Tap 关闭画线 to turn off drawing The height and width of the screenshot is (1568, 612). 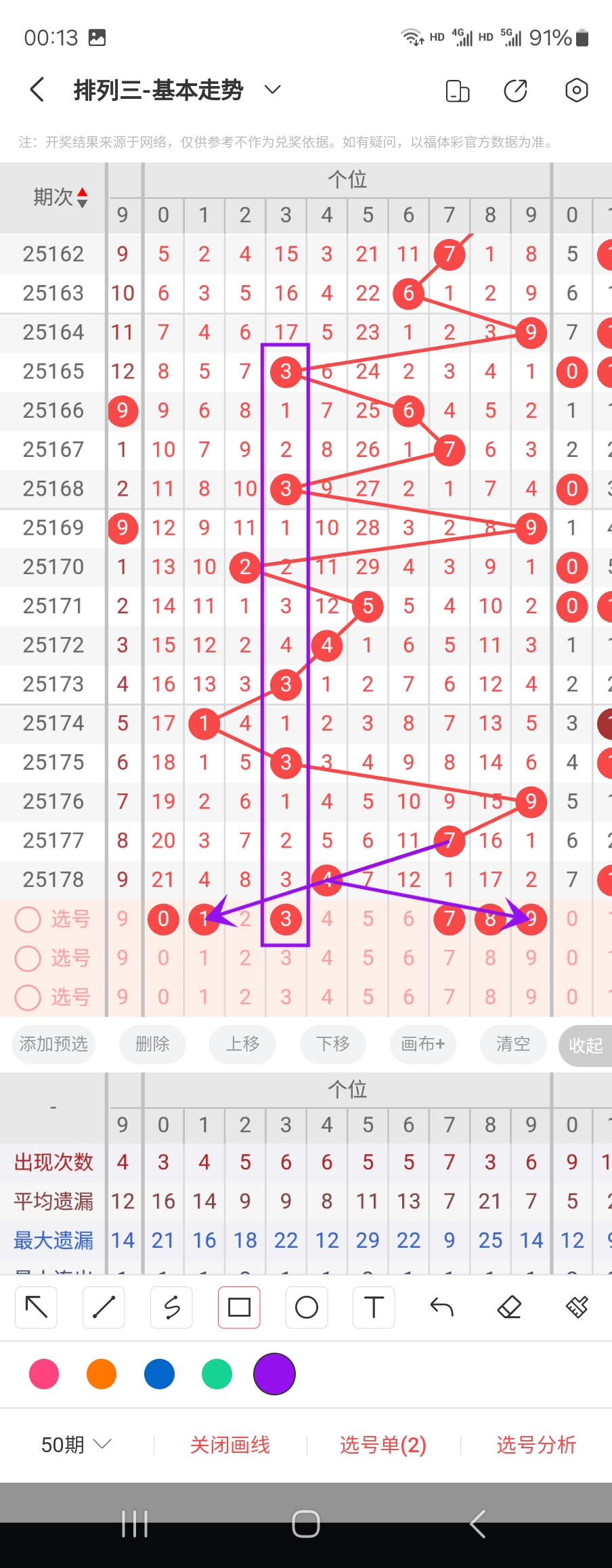tap(230, 1445)
